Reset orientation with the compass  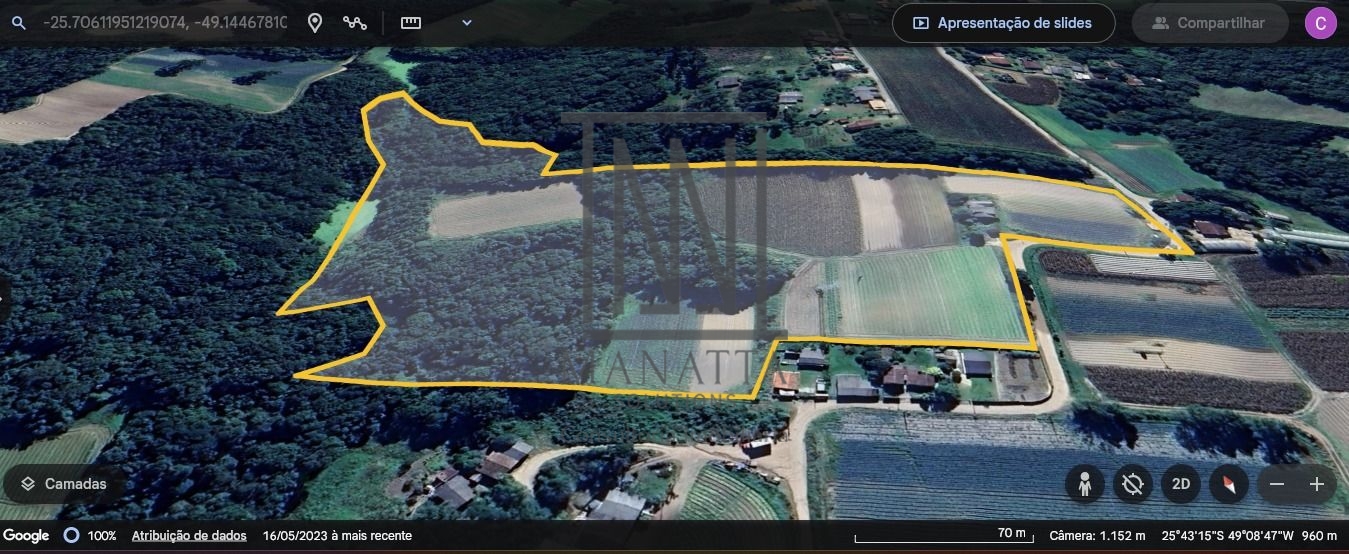pos(1228,484)
